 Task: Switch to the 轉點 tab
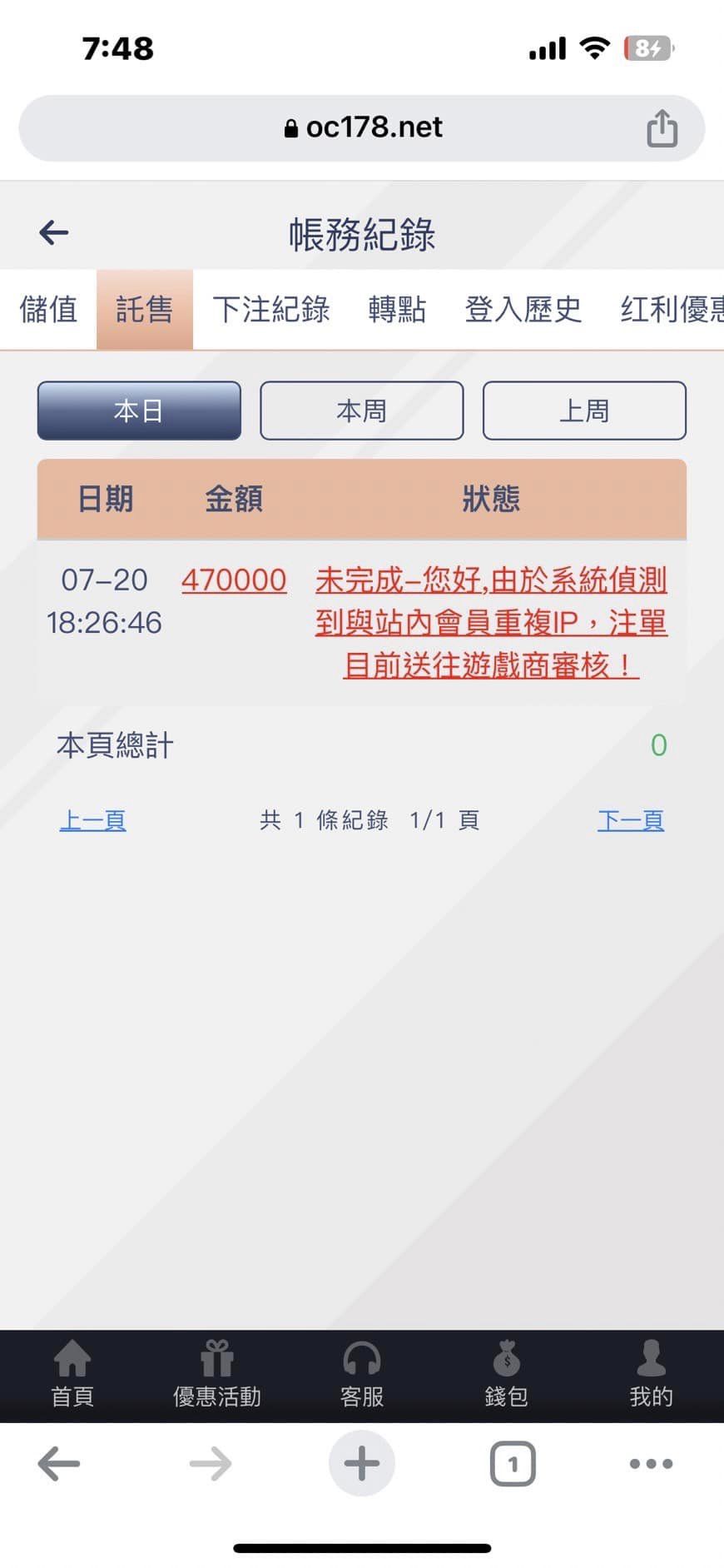click(397, 309)
